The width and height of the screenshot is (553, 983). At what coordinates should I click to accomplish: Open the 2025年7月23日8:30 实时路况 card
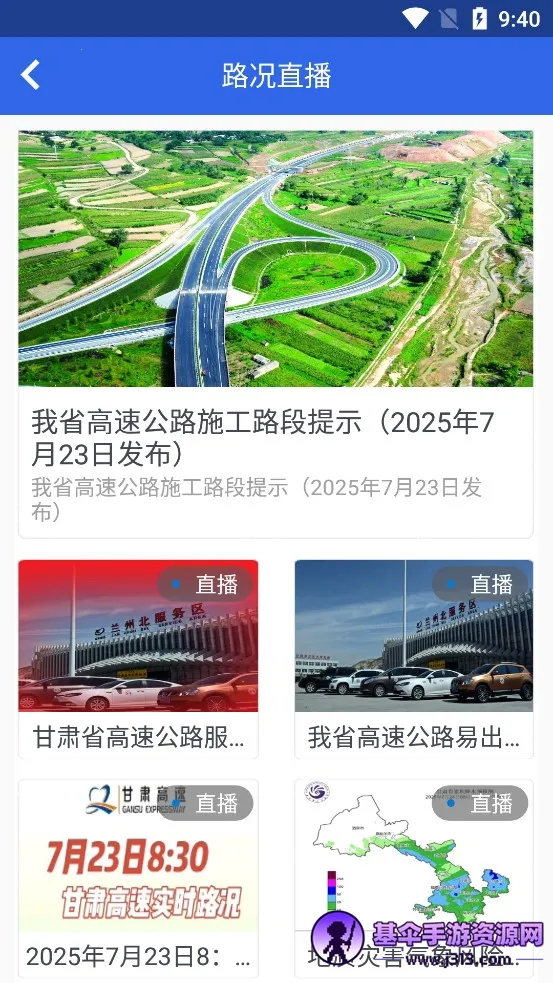pyautogui.click(x=138, y=878)
